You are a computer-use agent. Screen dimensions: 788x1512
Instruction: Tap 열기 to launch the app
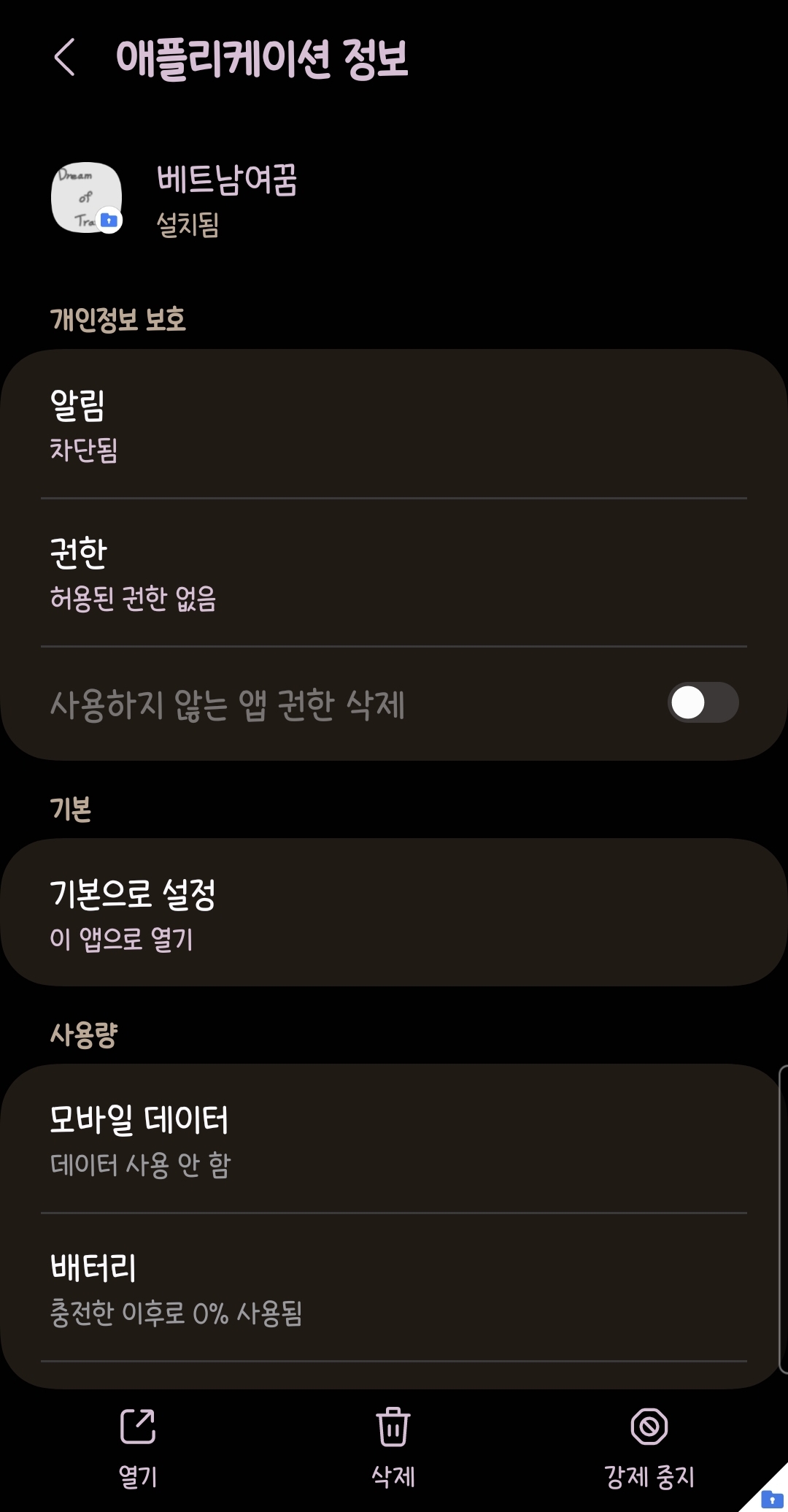point(138,1446)
